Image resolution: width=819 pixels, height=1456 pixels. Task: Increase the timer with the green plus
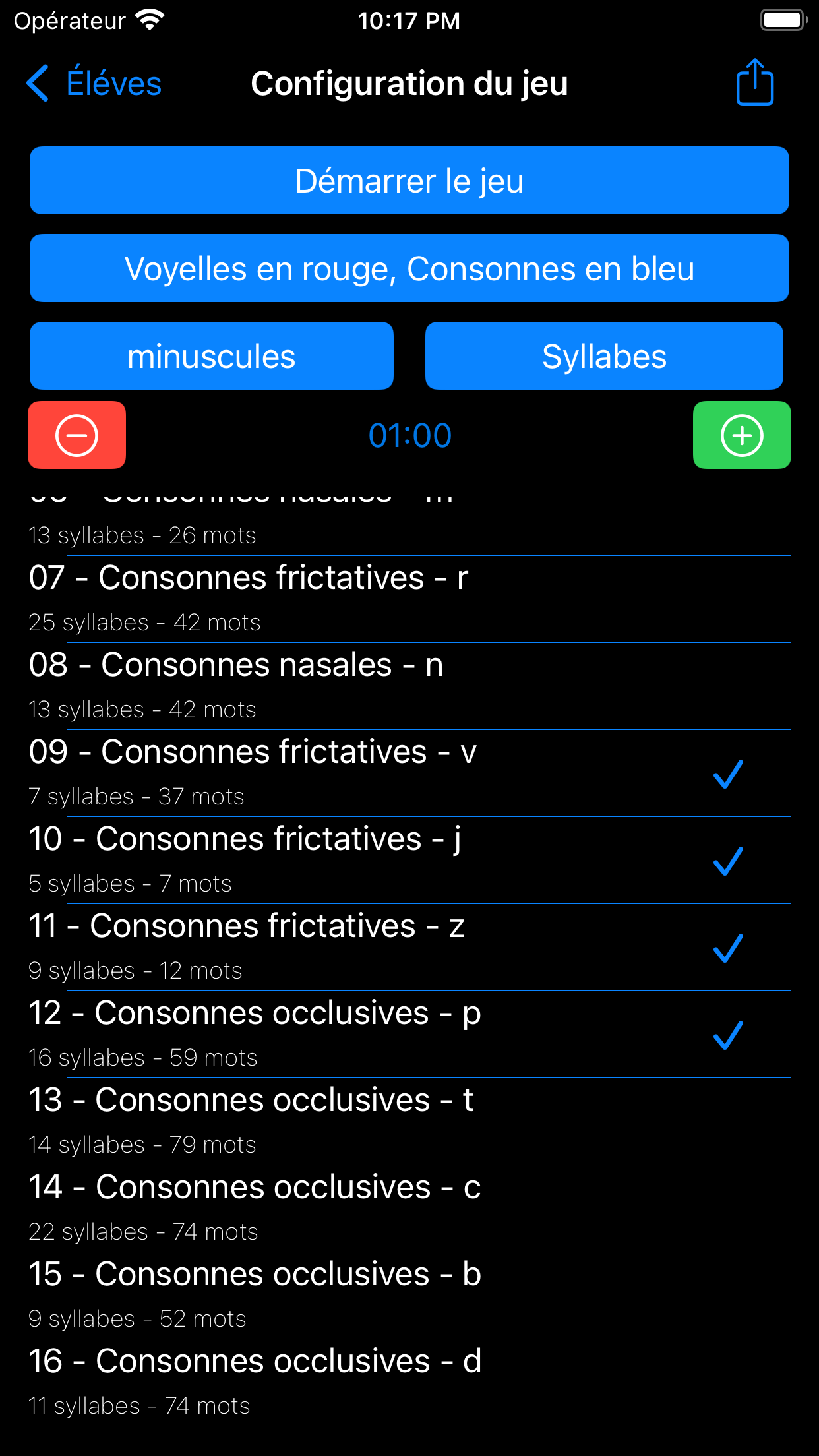[x=742, y=435]
